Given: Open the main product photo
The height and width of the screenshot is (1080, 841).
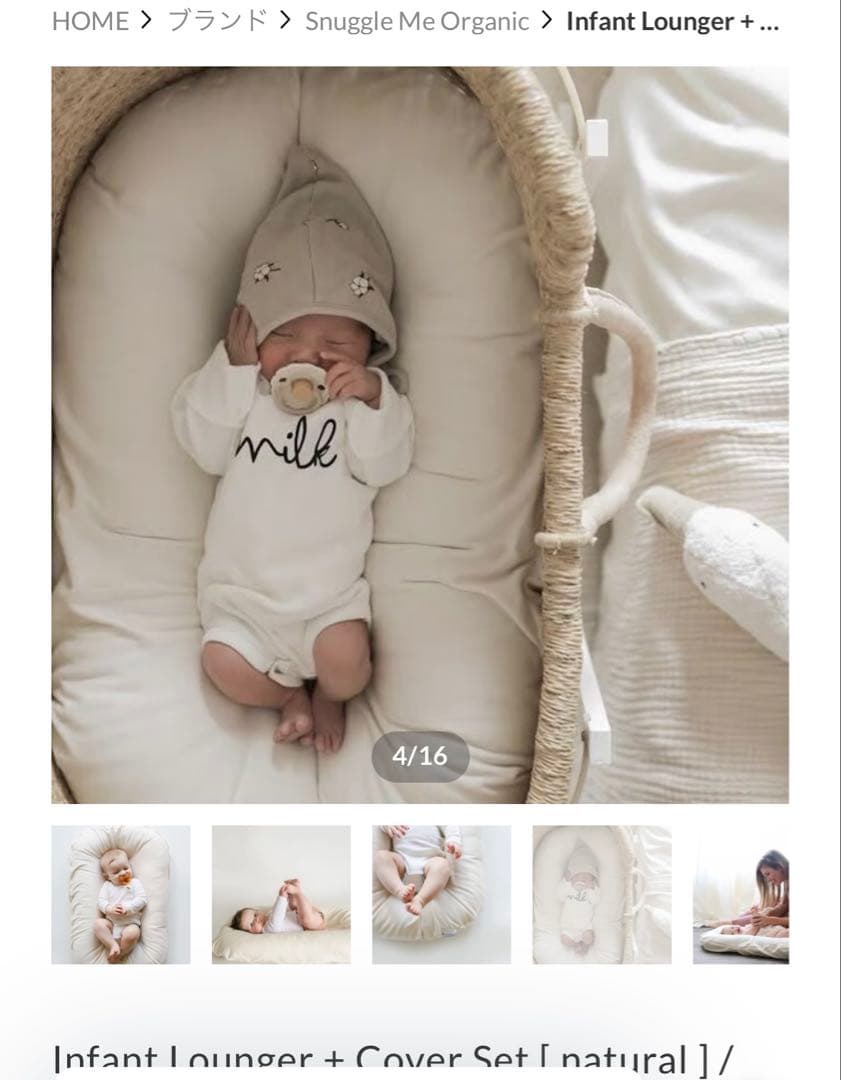Looking at the screenshot, I should point(420,434).
